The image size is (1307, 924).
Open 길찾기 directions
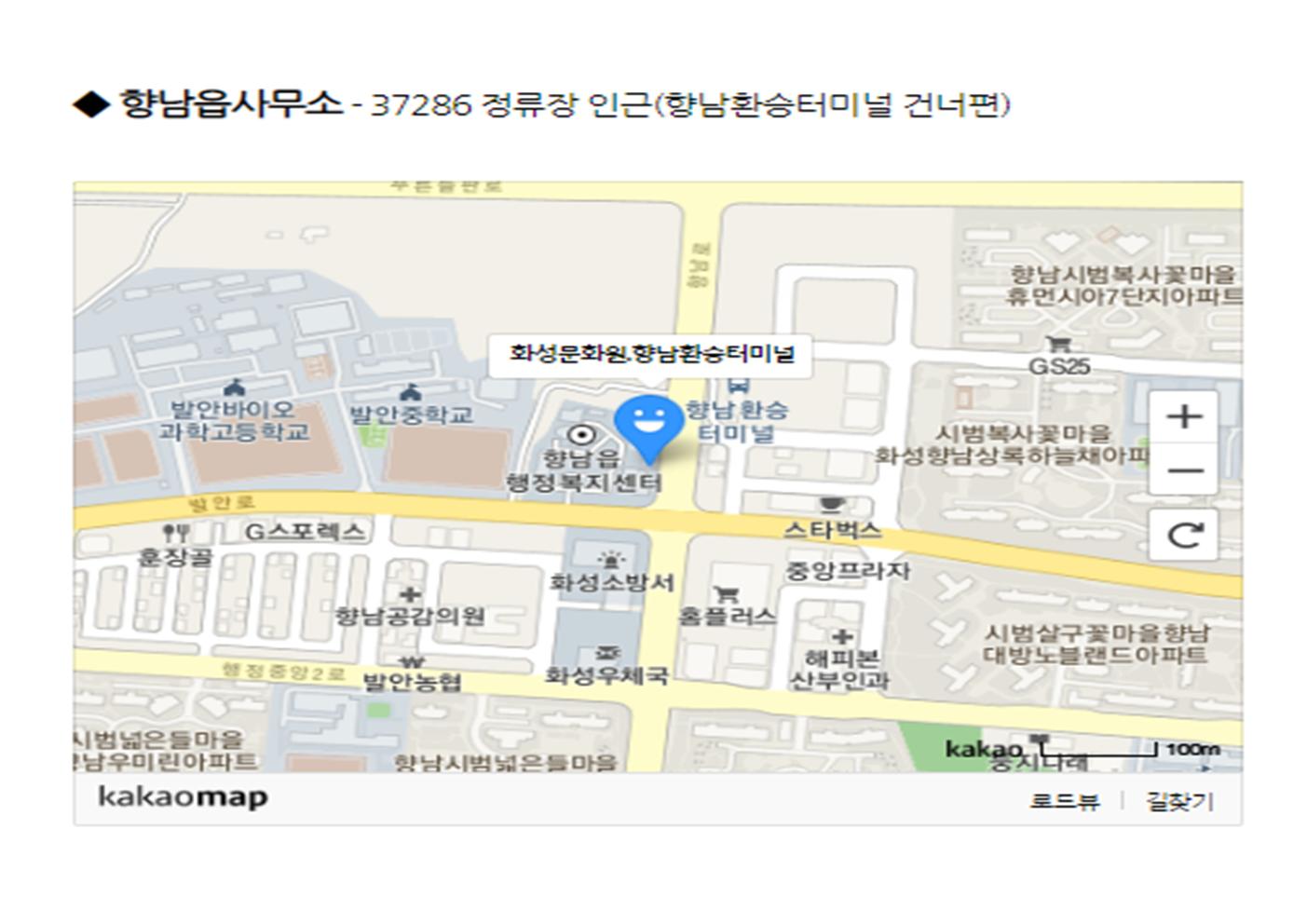(x=1179, y=801)
